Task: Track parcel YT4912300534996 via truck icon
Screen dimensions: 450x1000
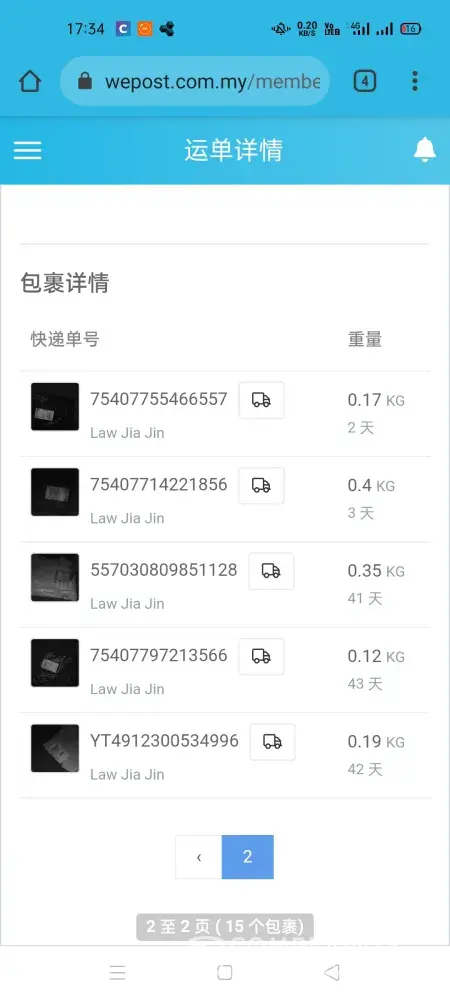Action: (x=273, y=742)
